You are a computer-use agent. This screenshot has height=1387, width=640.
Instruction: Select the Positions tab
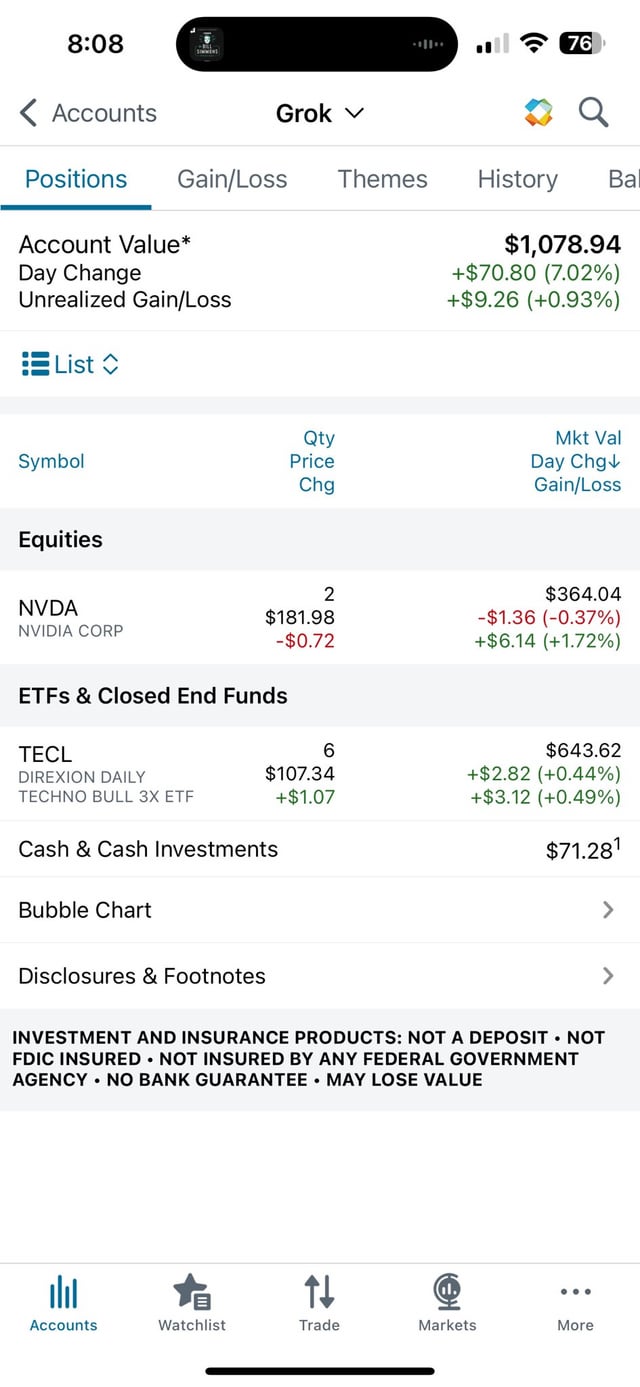click(x=76, y=179)
